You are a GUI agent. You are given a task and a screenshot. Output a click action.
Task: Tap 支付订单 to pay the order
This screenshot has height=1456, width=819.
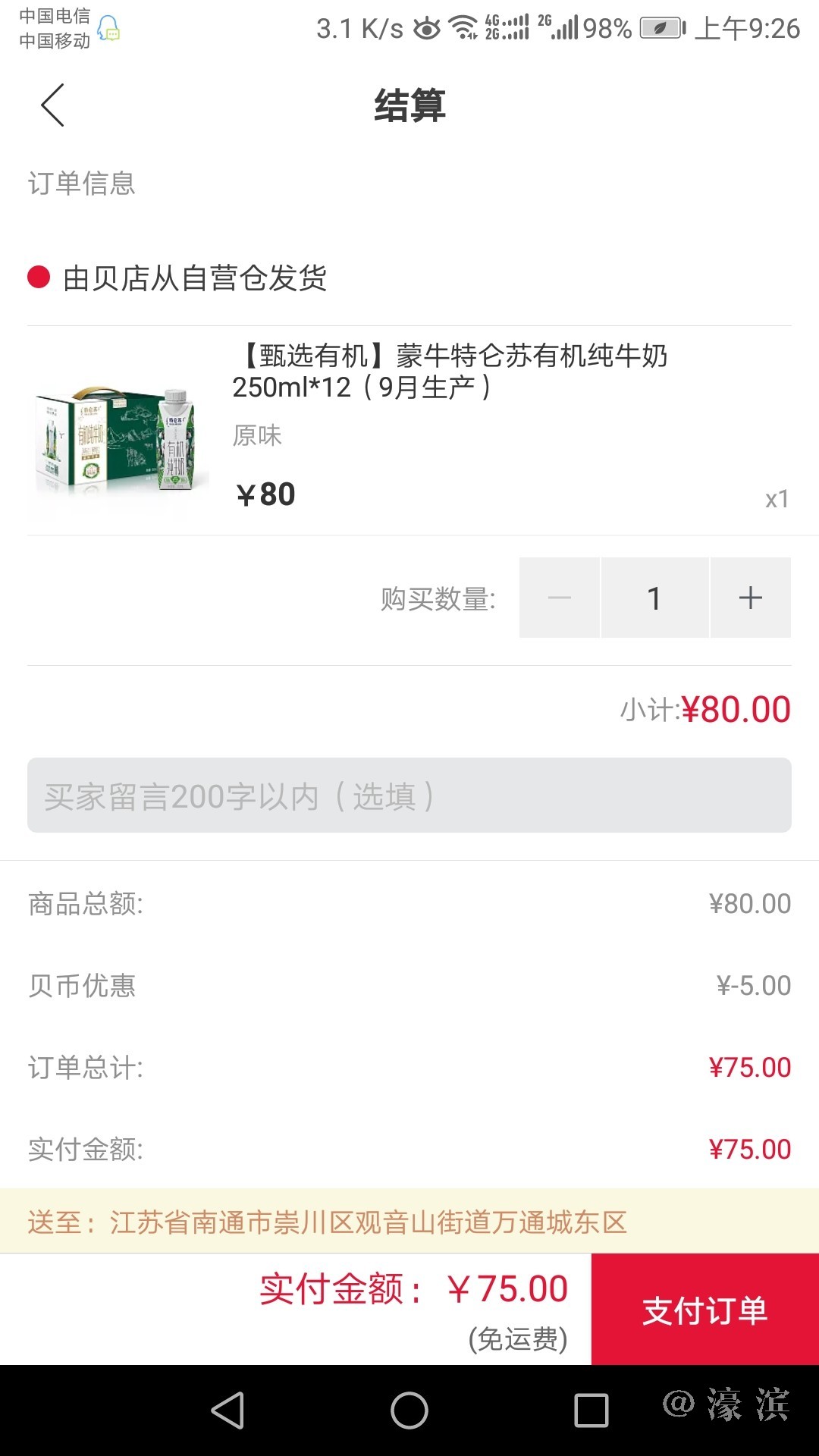click(x=704, y=1310)
